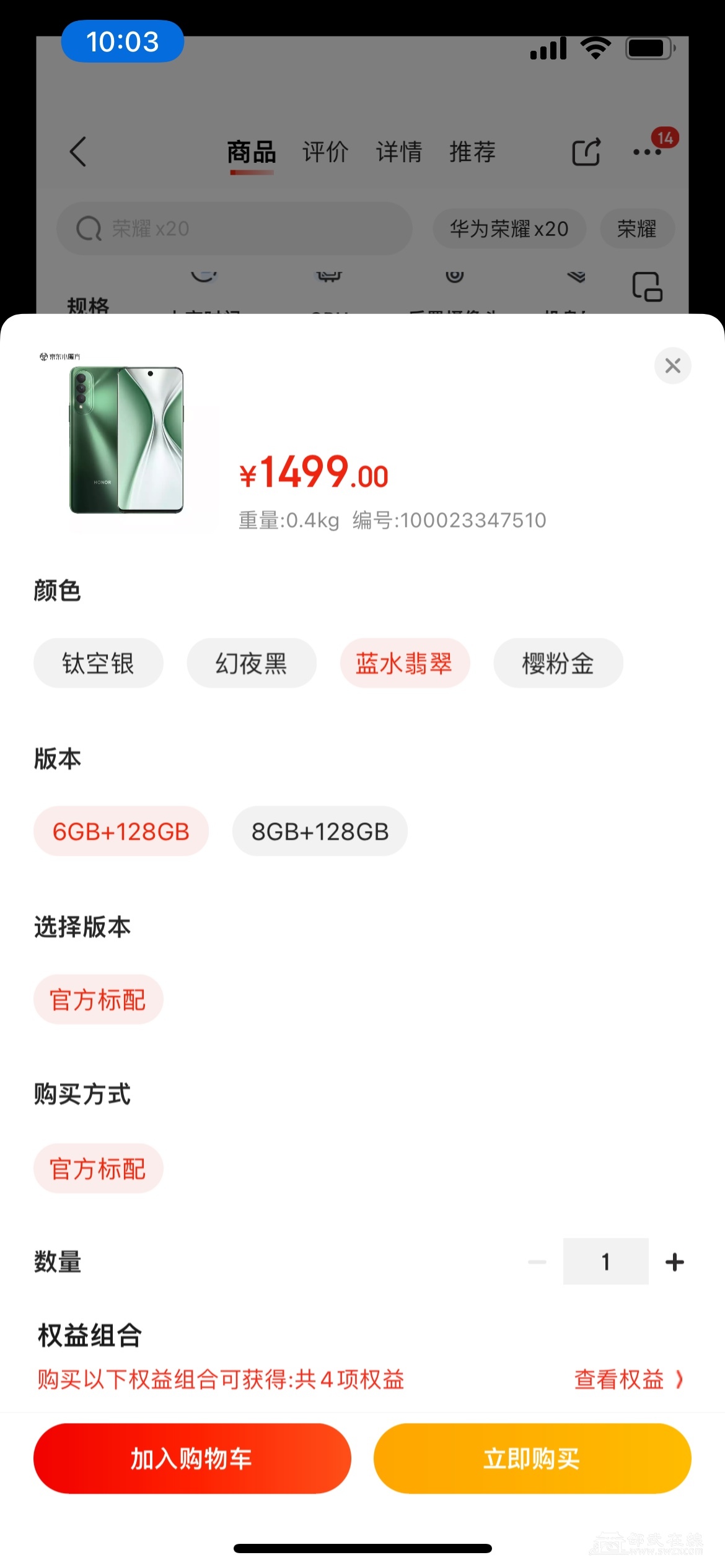The image size is (725, 1568).
Task: Decrease quantity with the minus button
Action: (537, 1261)
